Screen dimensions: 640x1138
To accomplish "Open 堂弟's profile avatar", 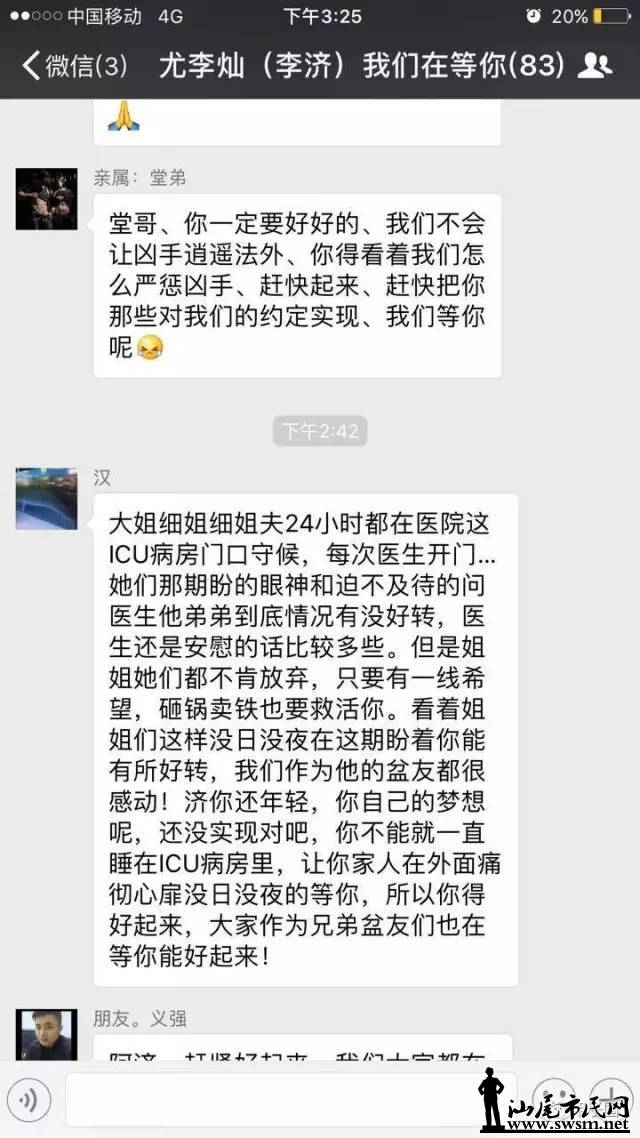I will click(46, 200).
